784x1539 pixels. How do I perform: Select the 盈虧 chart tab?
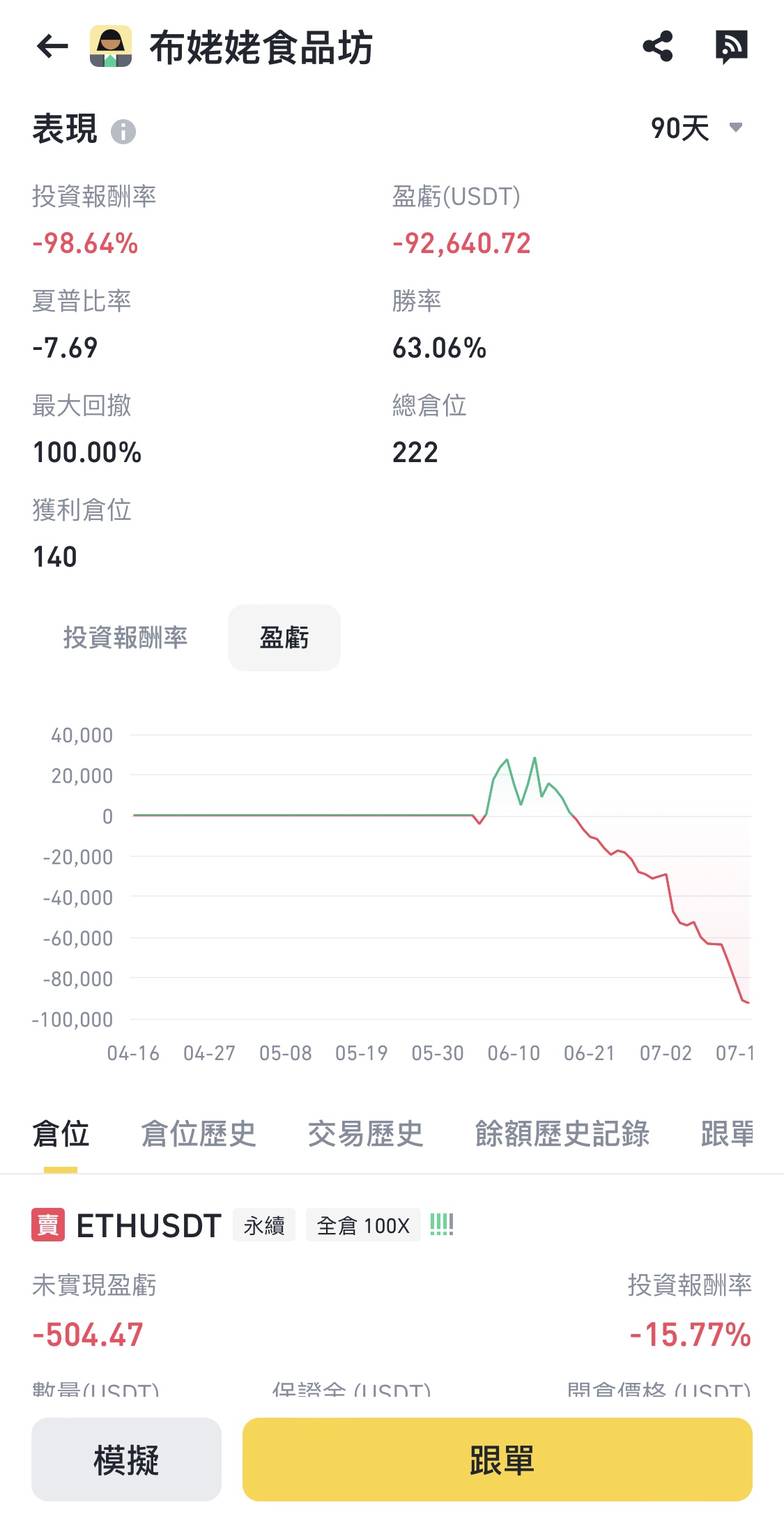coord(284,637)
